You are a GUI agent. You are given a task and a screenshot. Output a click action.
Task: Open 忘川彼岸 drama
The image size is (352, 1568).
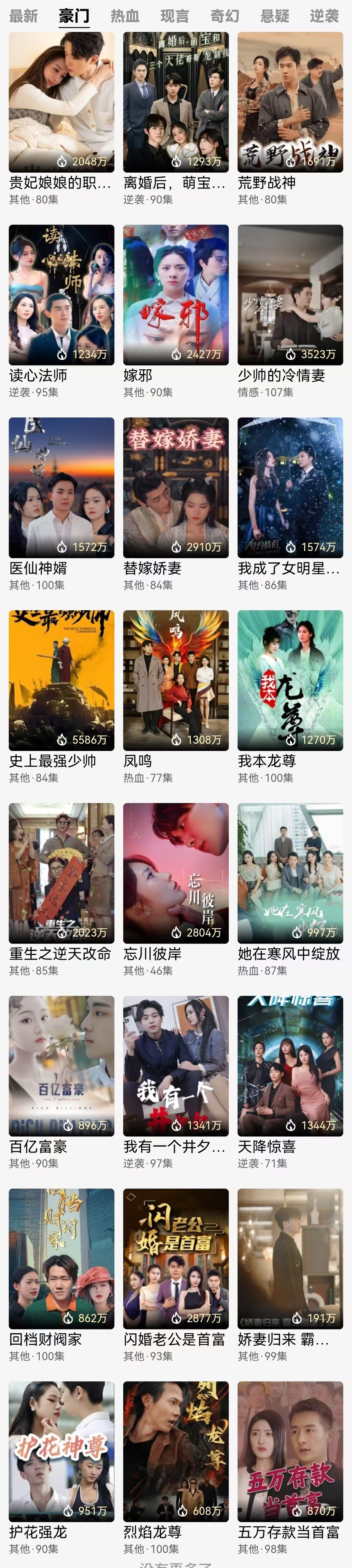176,873
